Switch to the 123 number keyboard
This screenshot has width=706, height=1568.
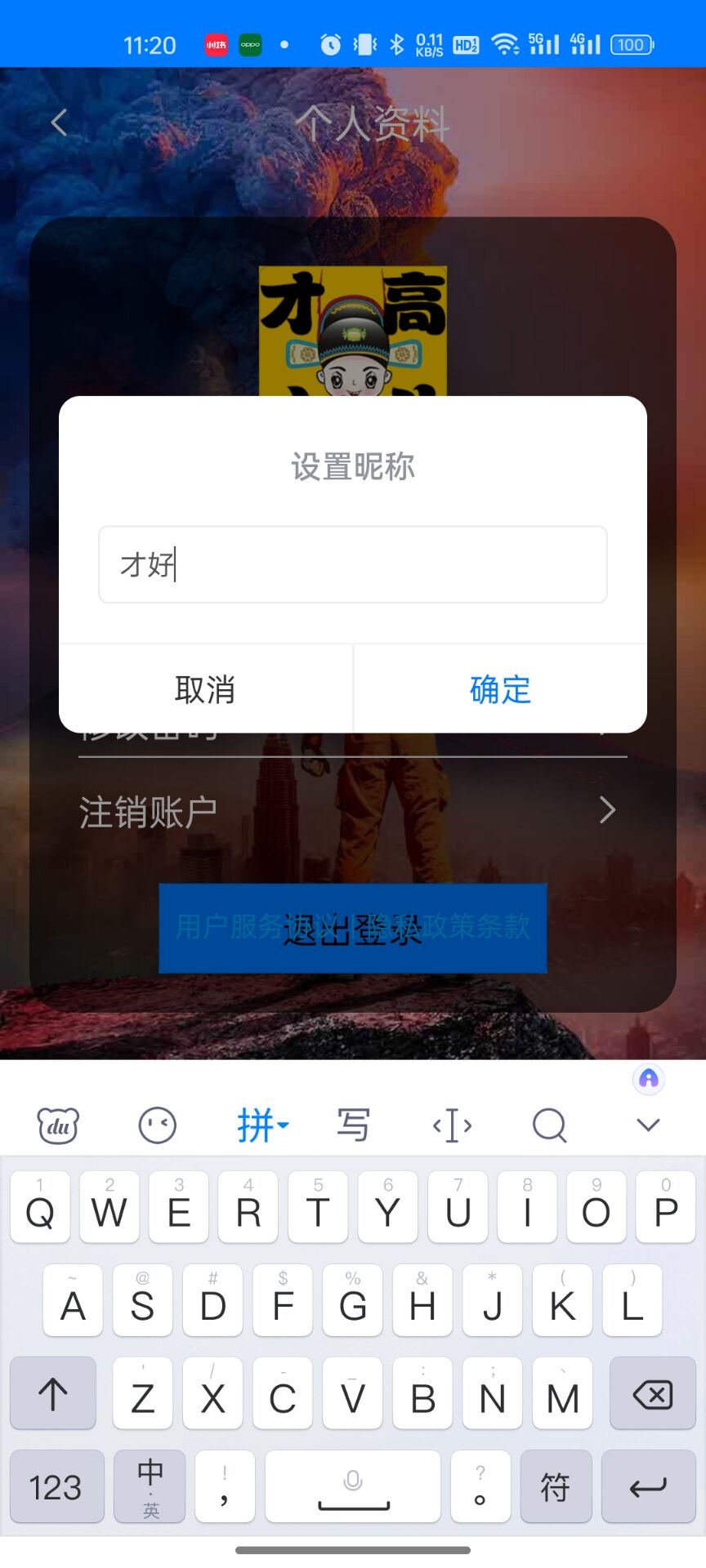56,1487
